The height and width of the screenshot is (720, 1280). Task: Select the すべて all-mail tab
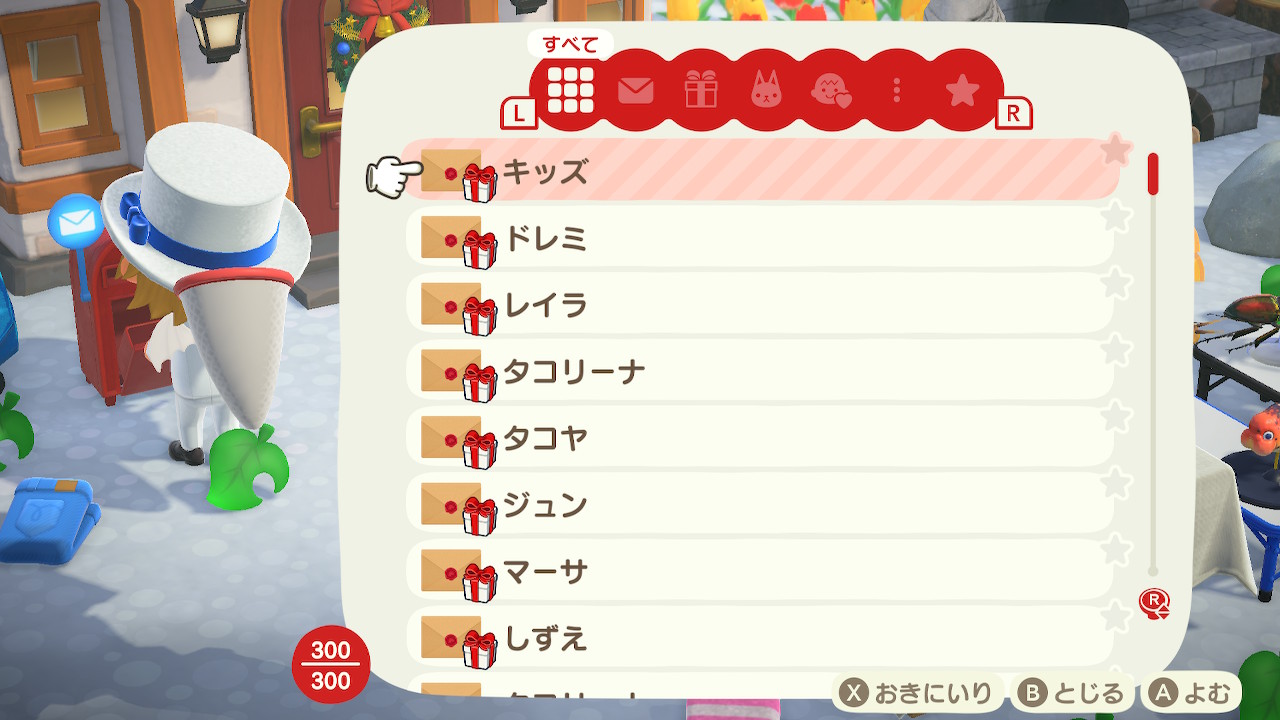pyautogui.click(x=570, y=91)
